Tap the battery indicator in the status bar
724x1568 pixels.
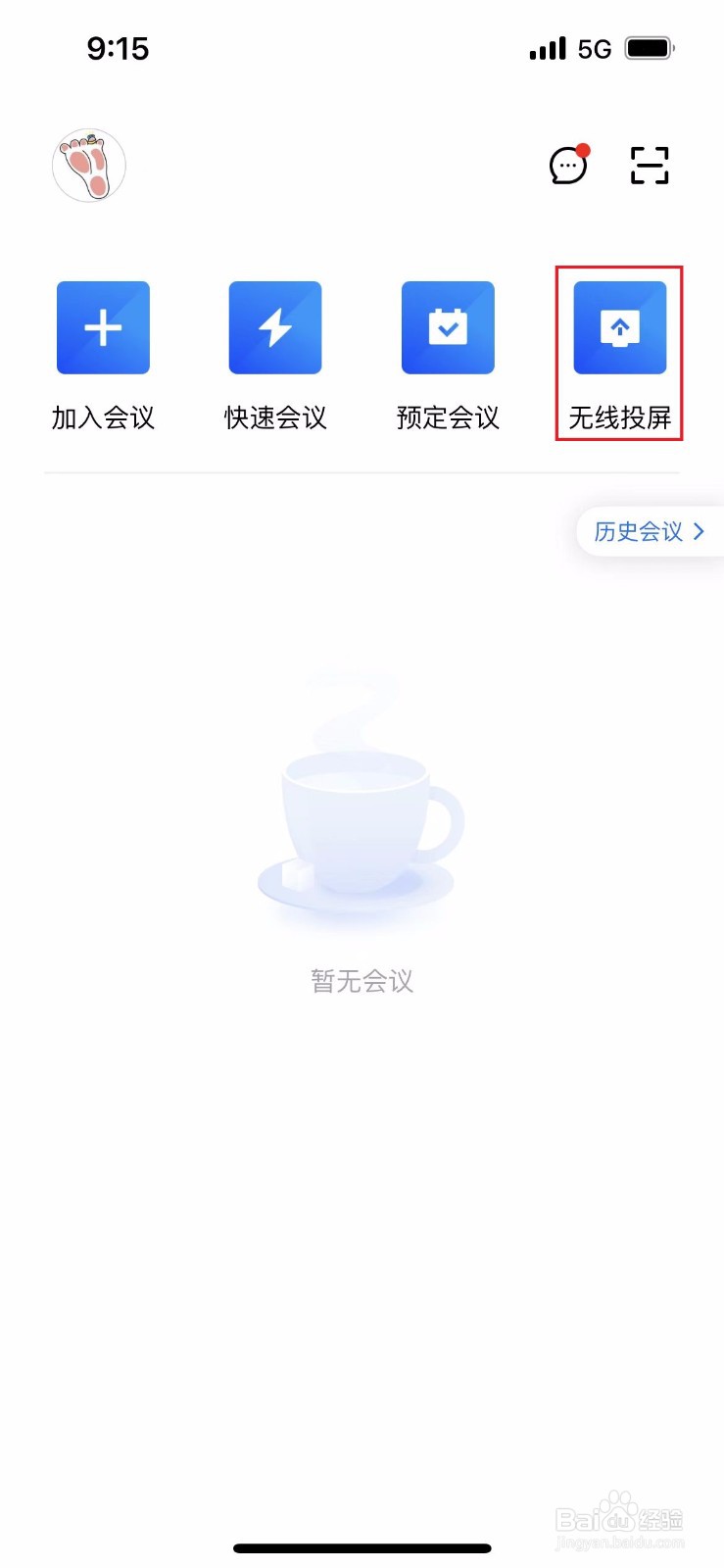click(651, 45)
